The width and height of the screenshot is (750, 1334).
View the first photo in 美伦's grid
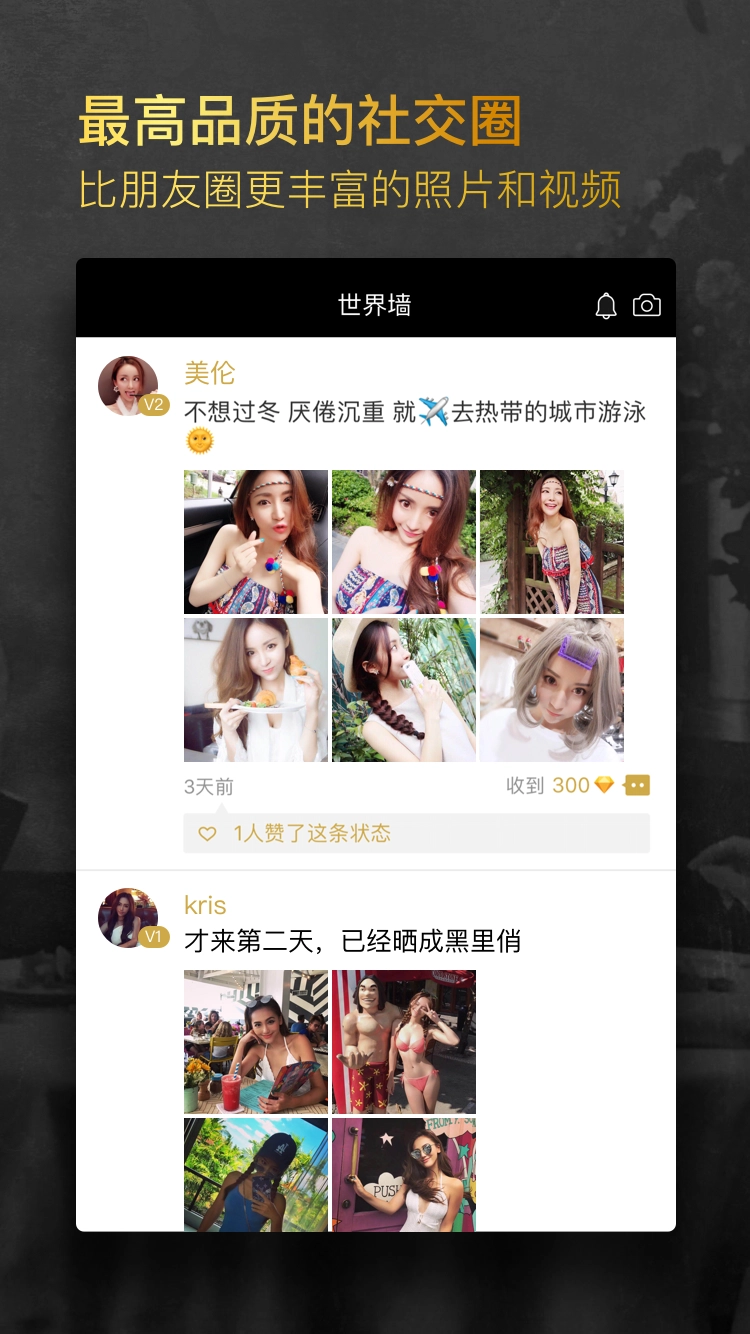tap(255, 541)
